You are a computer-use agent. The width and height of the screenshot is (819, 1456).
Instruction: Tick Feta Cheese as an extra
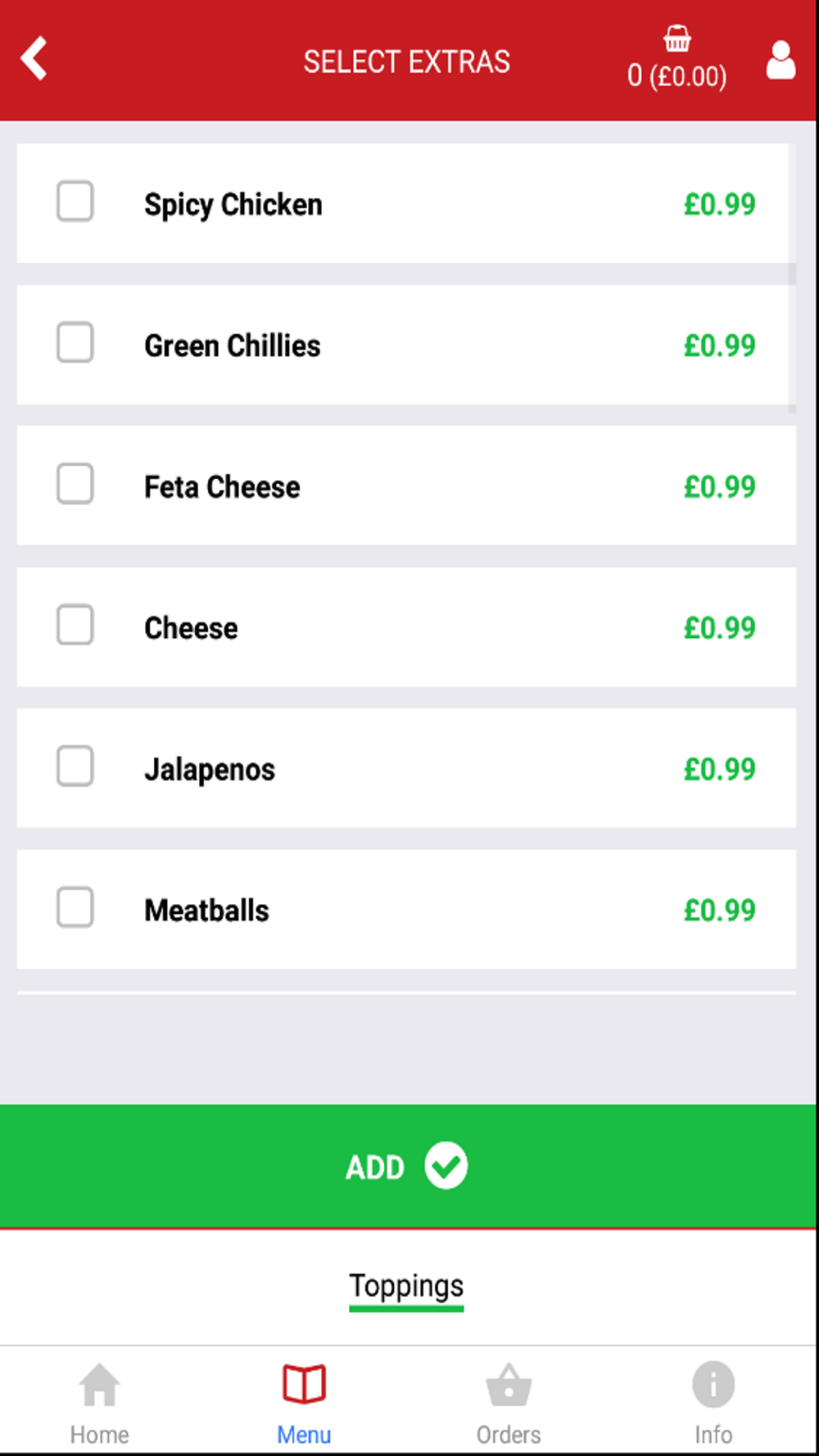click(75, 484)
